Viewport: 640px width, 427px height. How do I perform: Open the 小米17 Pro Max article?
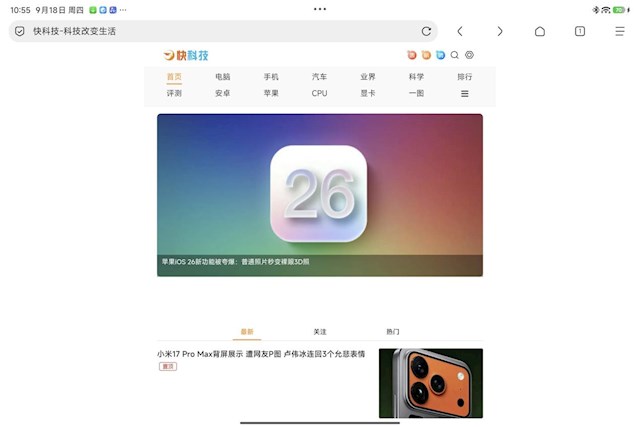[261, 354]
